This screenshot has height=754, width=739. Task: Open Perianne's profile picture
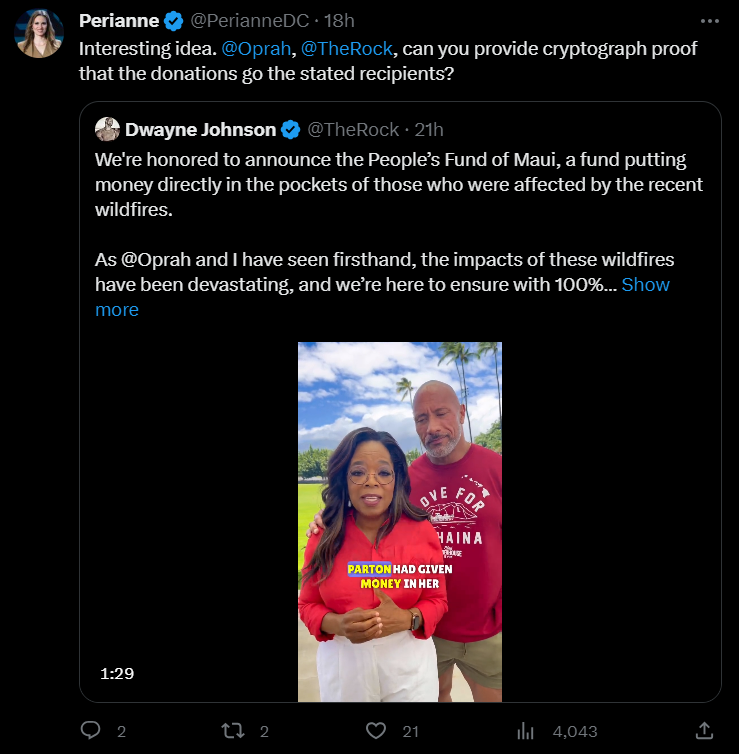pos(39,33)
